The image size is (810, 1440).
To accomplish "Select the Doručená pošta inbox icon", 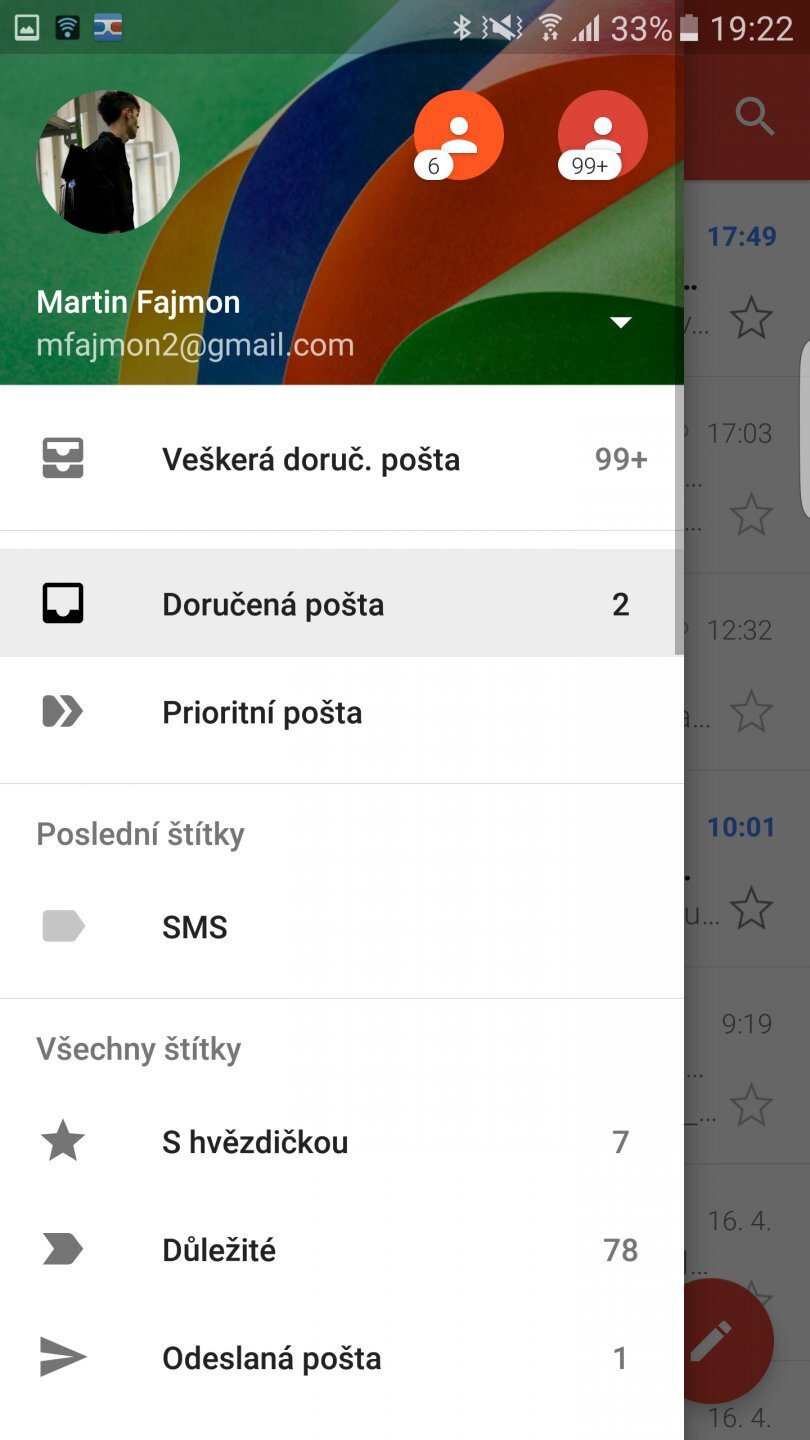I will tap(63, 603).
